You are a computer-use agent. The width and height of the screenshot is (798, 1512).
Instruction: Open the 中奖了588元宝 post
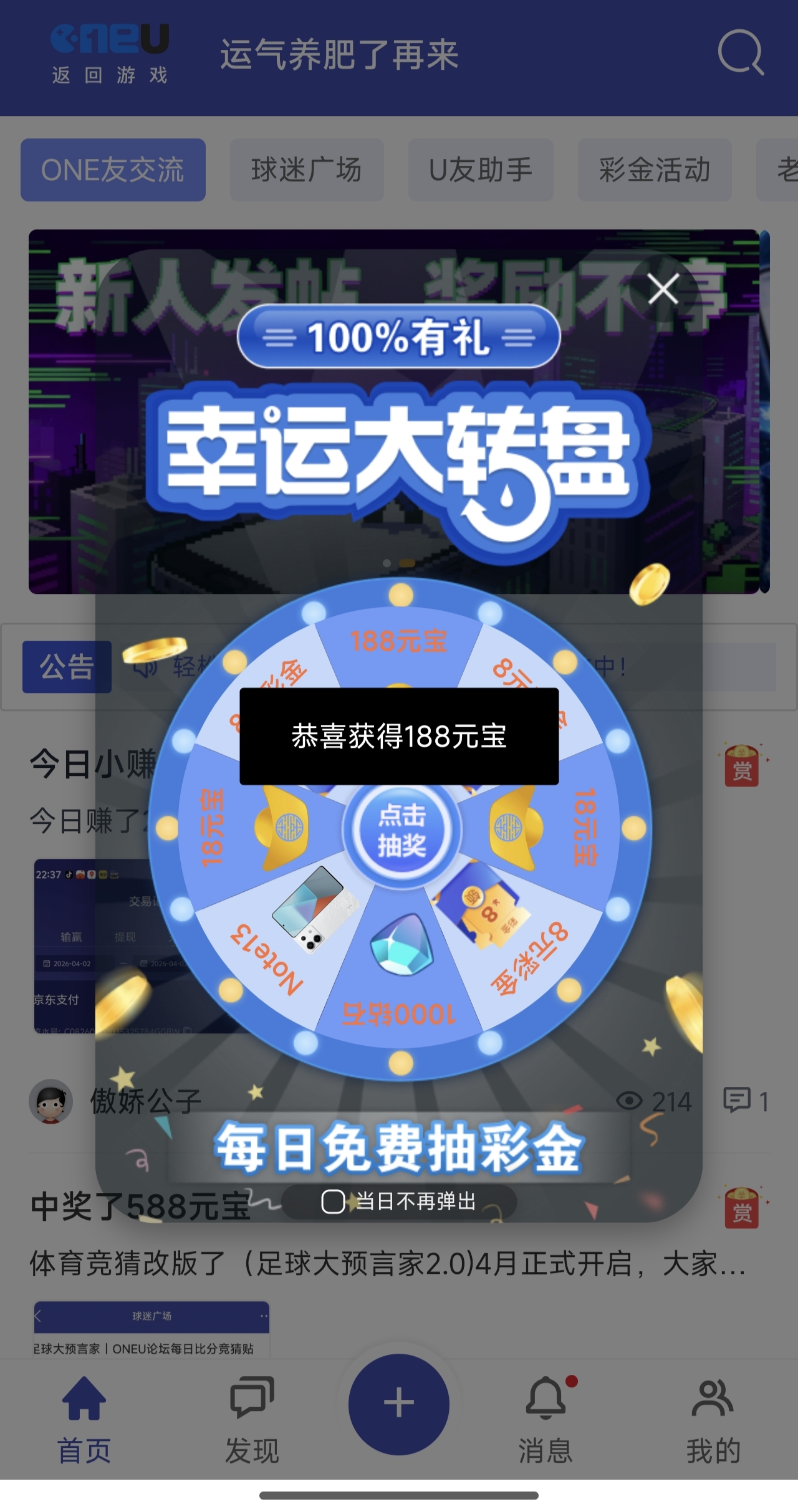point(140,1207)
